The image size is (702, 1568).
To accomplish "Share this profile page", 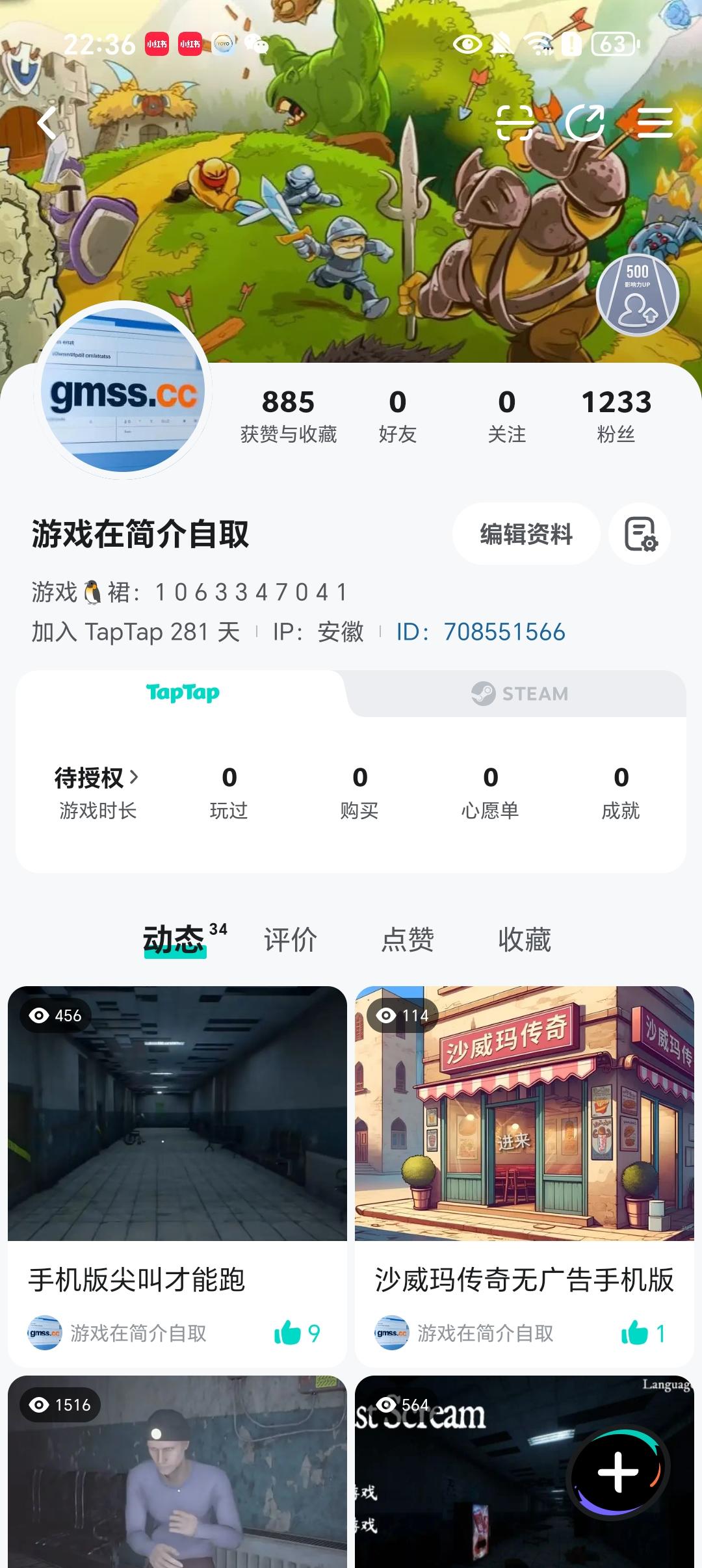I will click(x=585, y=123).
